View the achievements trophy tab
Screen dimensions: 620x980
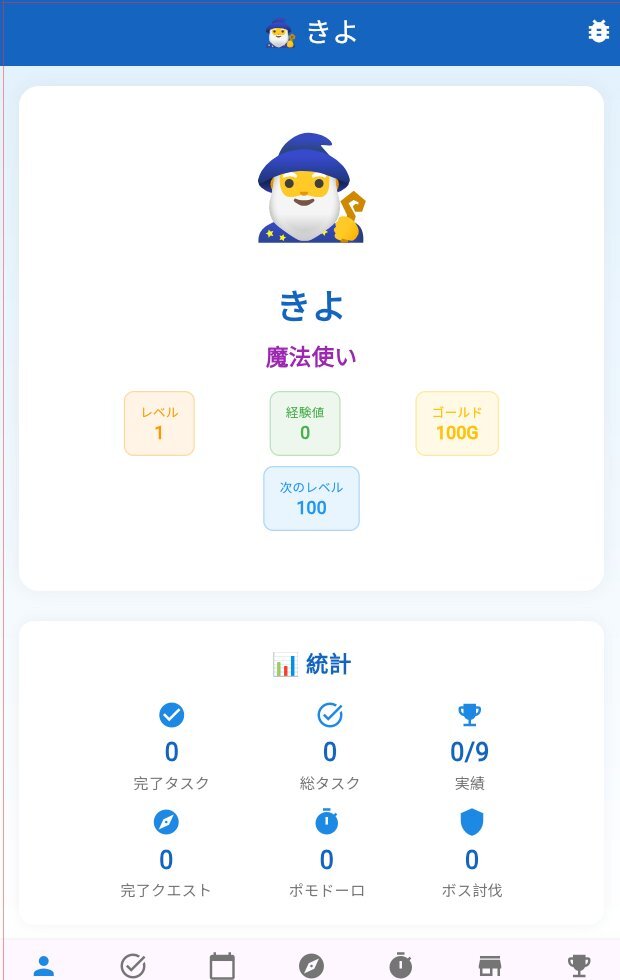tap(578, 966)
